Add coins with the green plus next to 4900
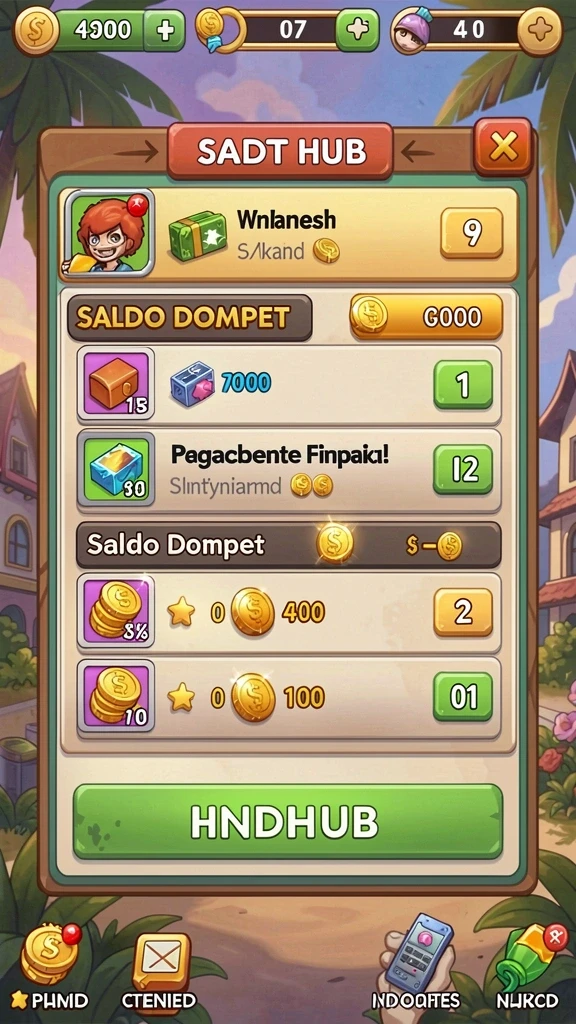This screenshot has width=576, height=1024. [x=164, y=30]
